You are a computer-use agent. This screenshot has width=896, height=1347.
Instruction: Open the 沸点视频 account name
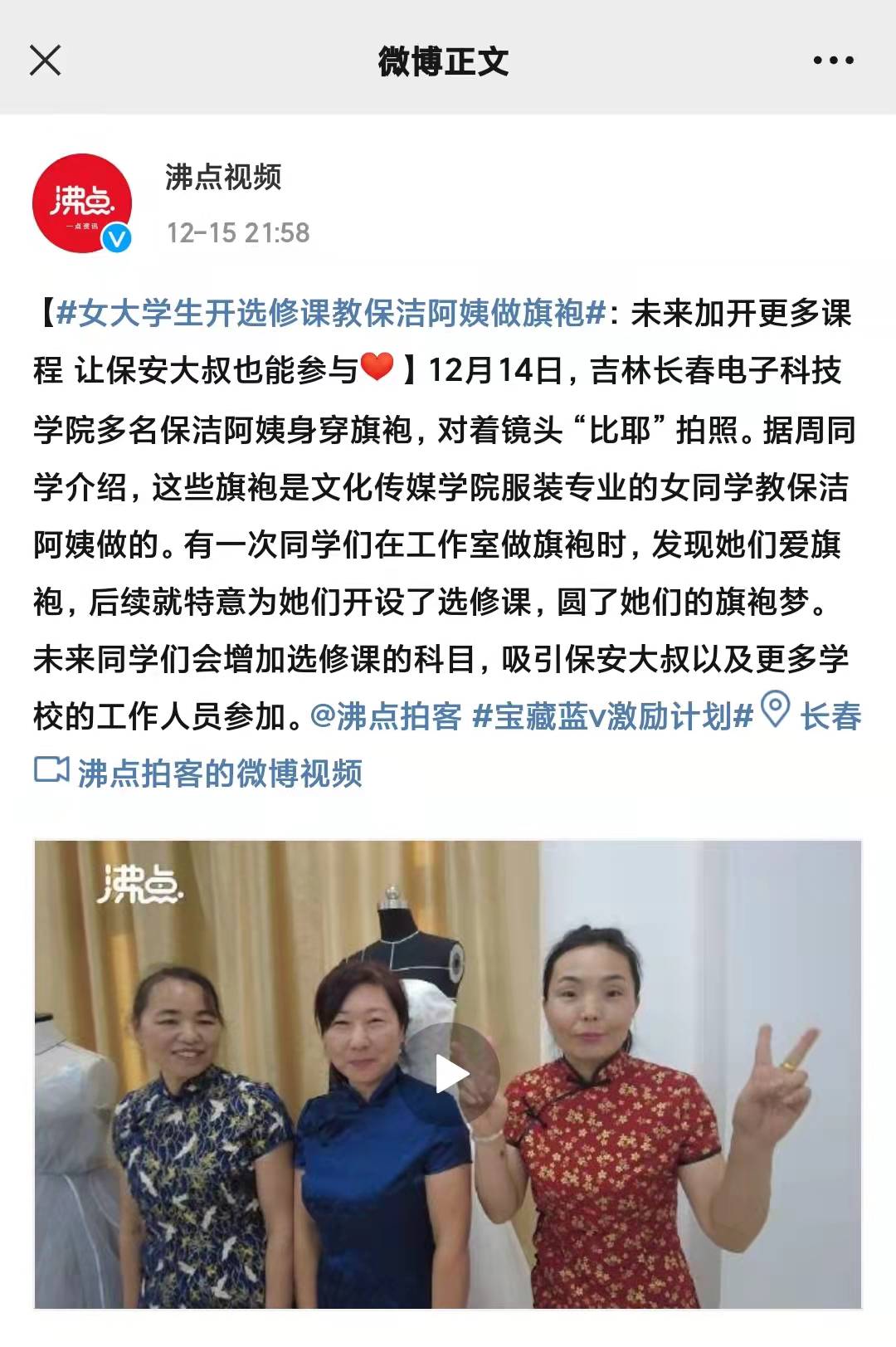coord(223,177)
